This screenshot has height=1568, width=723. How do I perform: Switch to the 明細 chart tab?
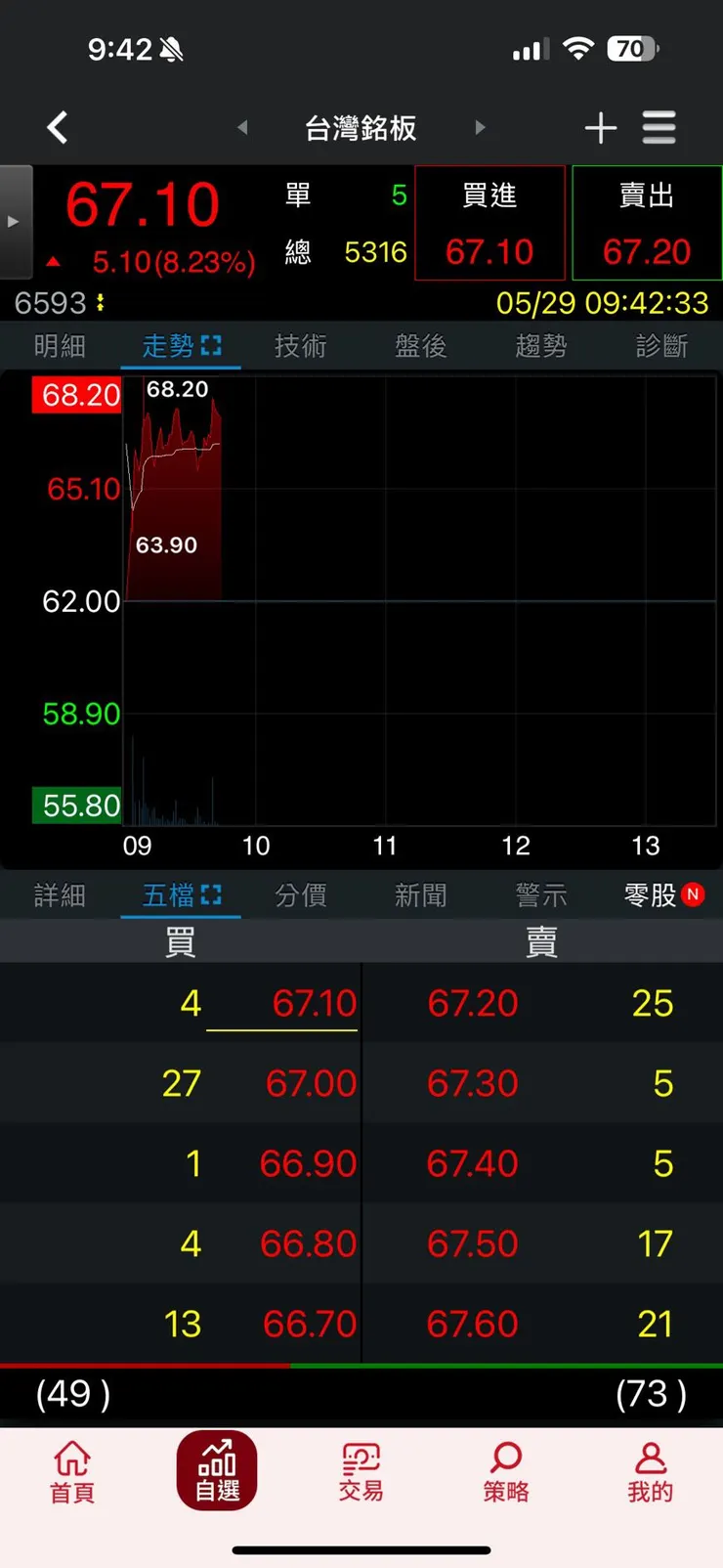[60, 346]
